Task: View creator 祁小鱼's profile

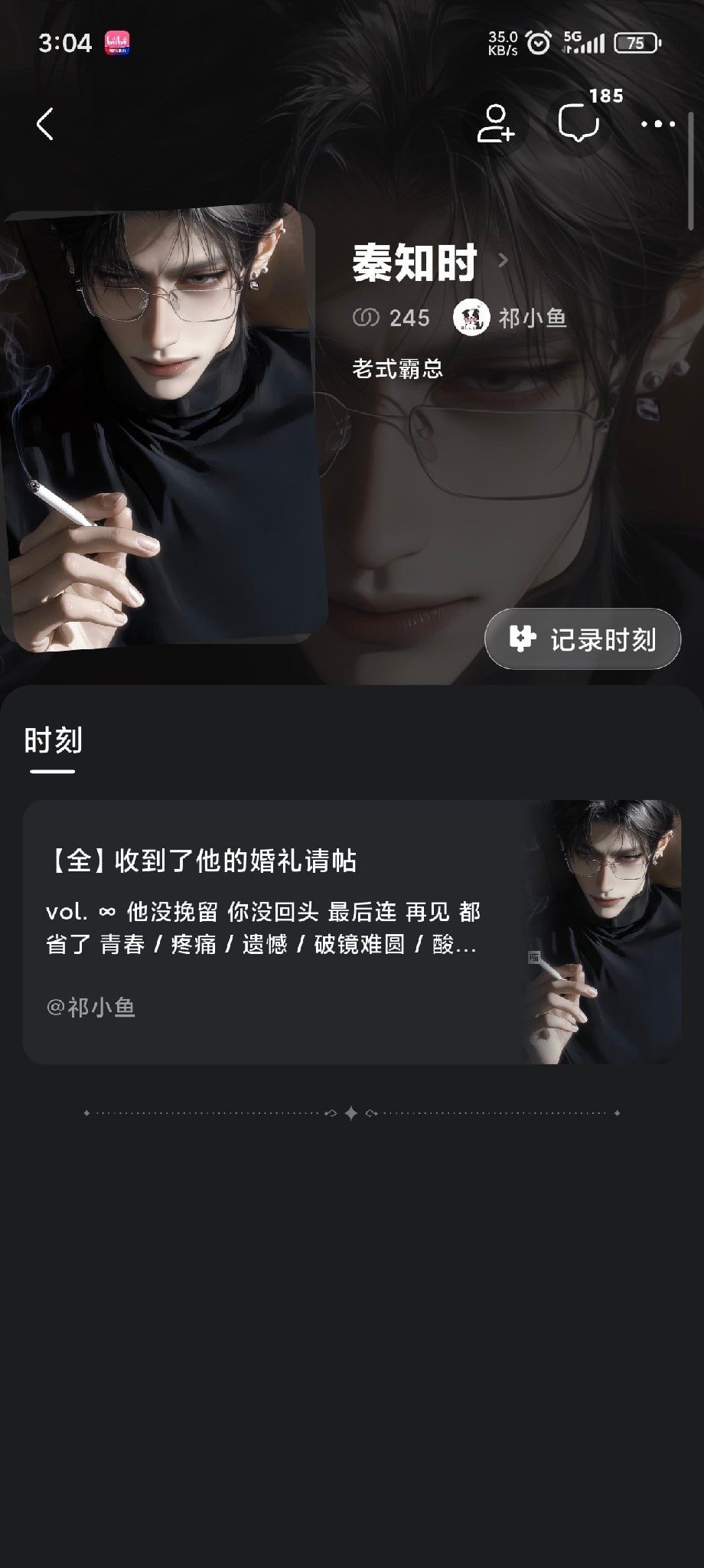Action: click(510, 318)
